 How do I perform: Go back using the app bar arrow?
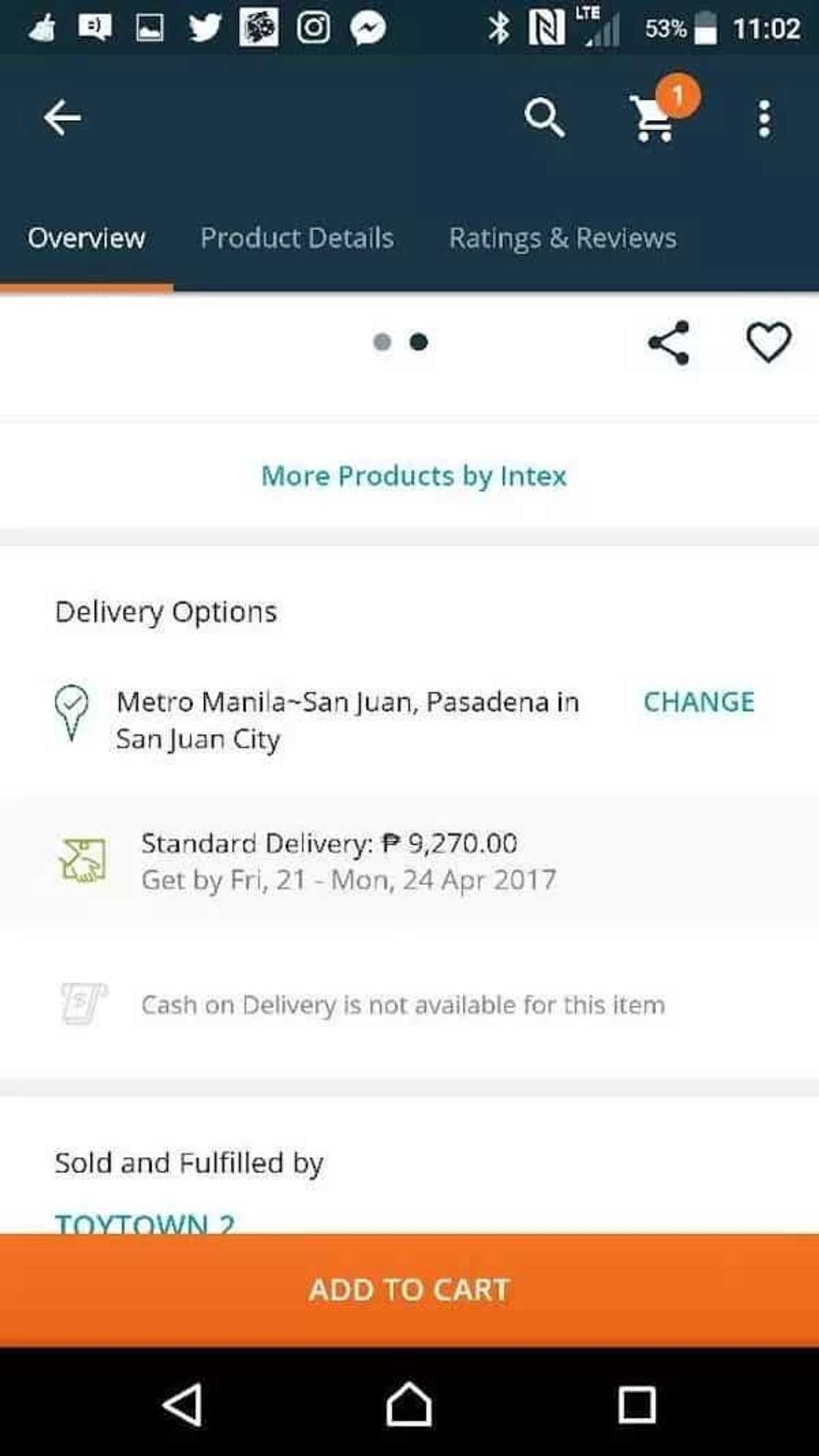[x=62, y=118]
